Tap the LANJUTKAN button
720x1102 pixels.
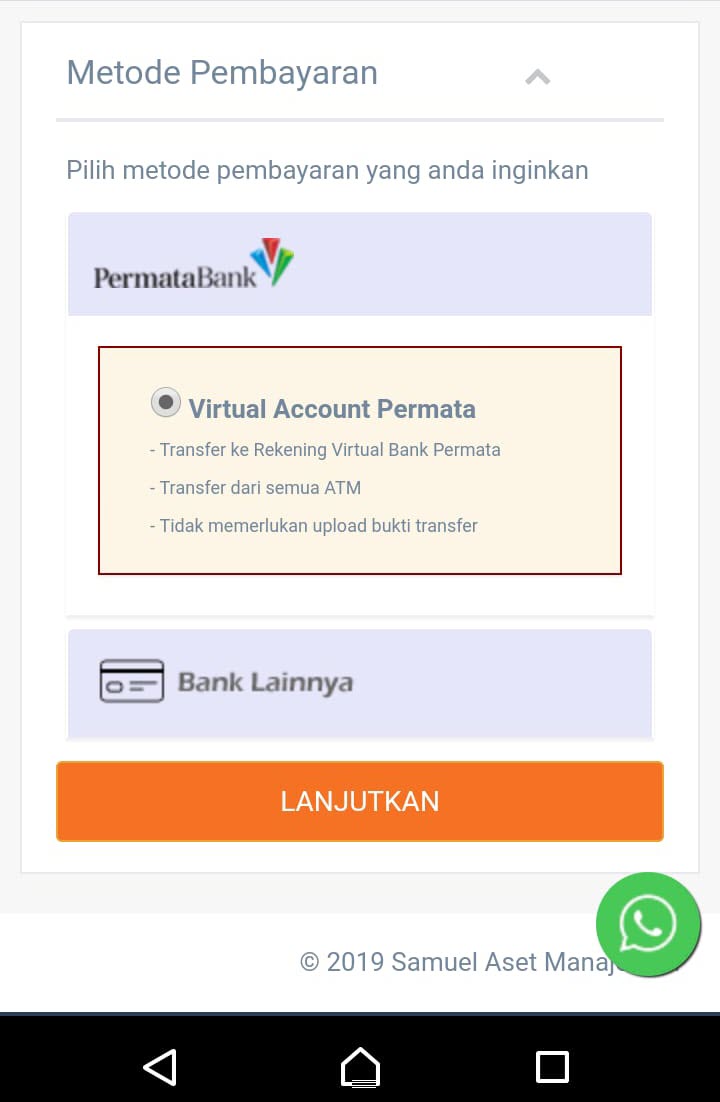point(359,801)
